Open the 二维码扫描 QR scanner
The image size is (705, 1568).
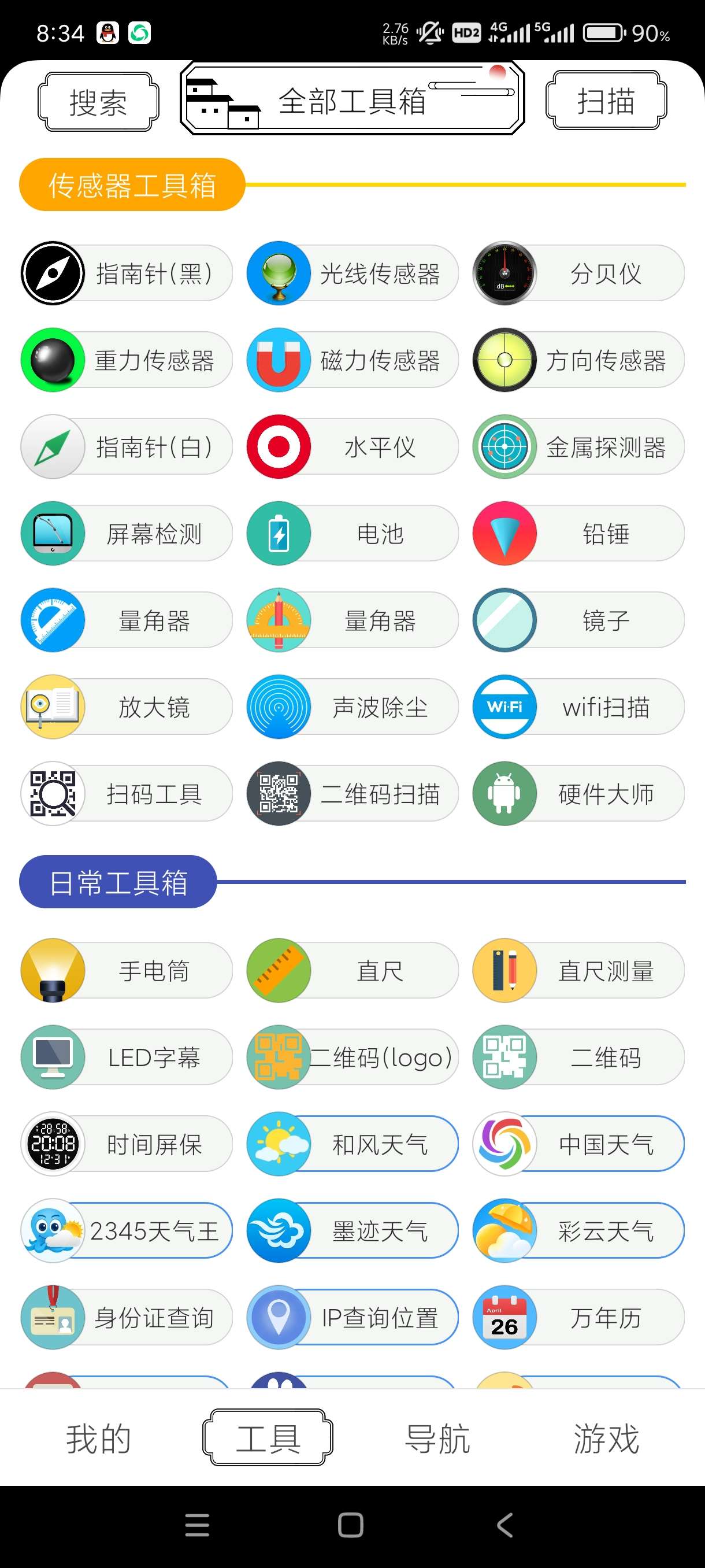[353, 794]
